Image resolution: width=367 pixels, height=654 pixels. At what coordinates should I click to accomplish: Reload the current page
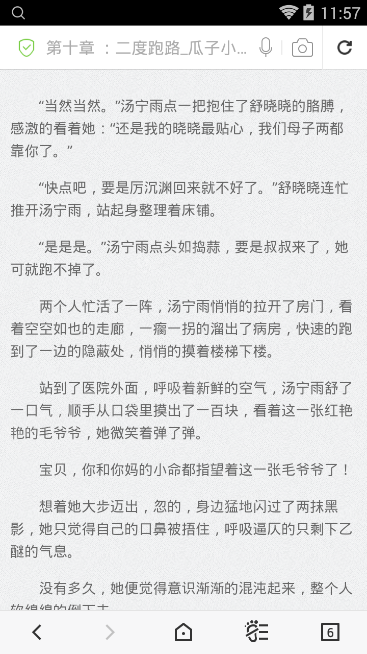[344, 48]
